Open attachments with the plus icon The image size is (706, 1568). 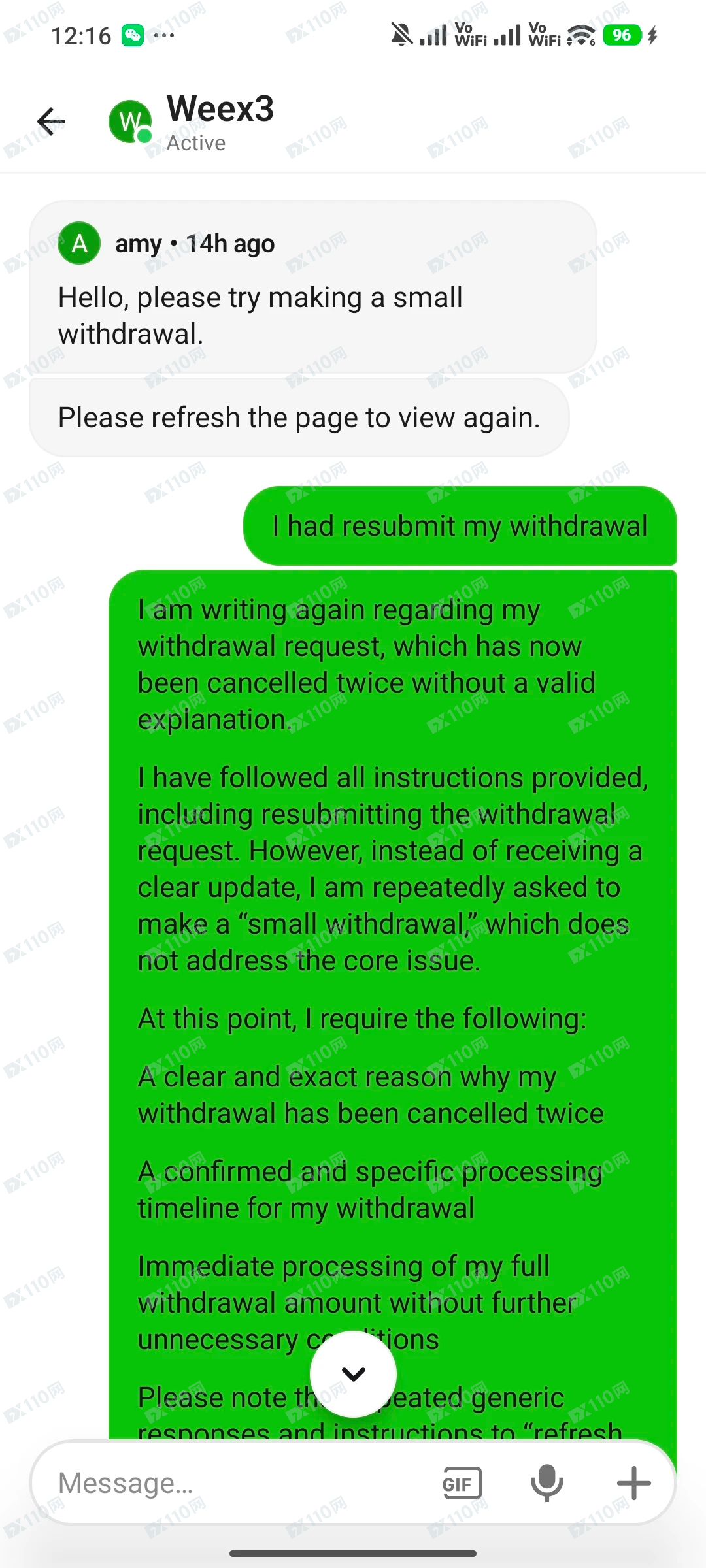(633, 1483)
